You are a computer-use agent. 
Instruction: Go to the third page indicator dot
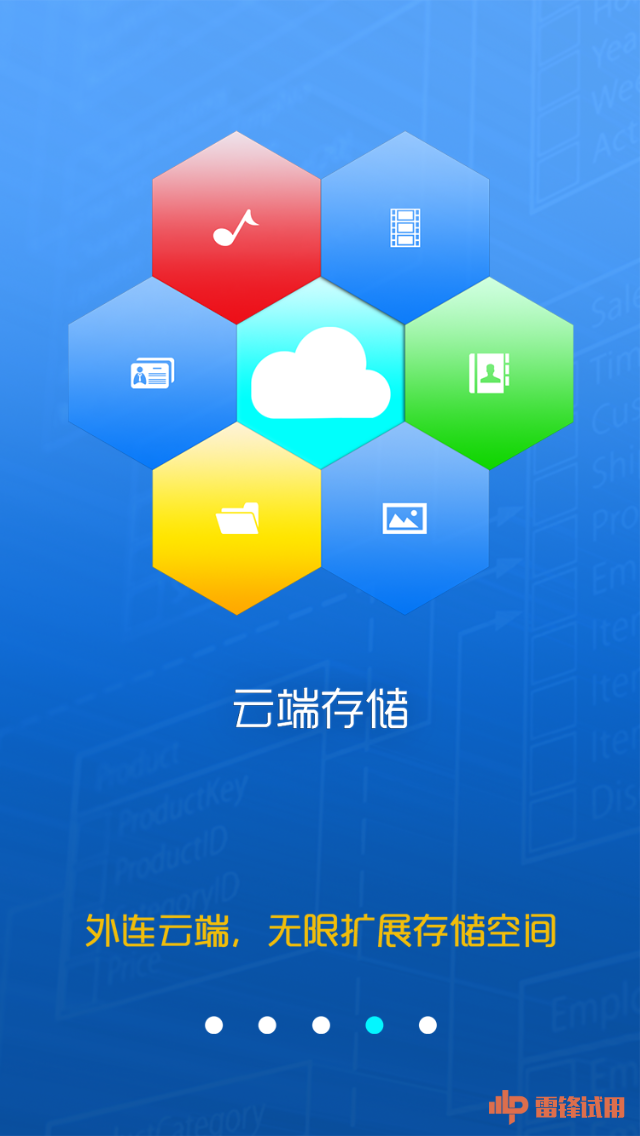(321, 1025)
